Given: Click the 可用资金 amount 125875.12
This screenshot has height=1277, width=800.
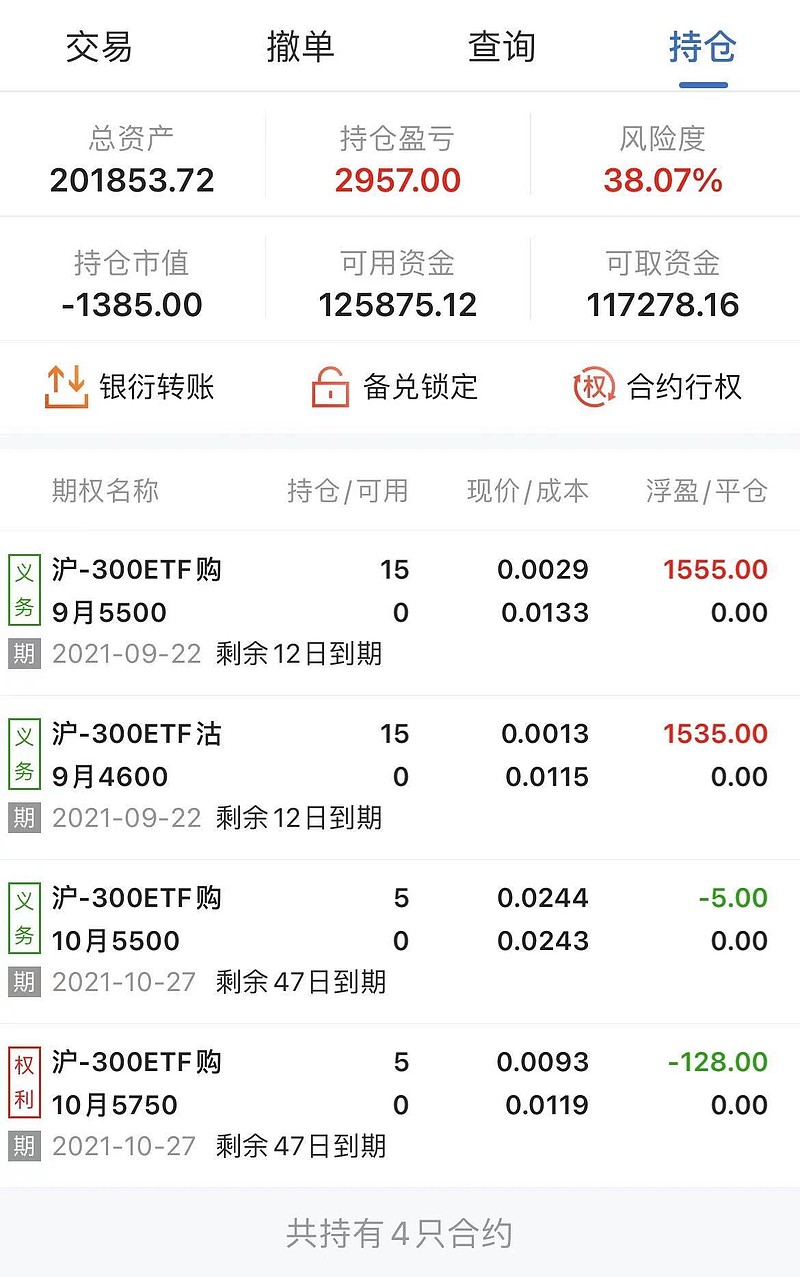Looking at the screenshot, I should pyautogui.click(x=397, y=304).
